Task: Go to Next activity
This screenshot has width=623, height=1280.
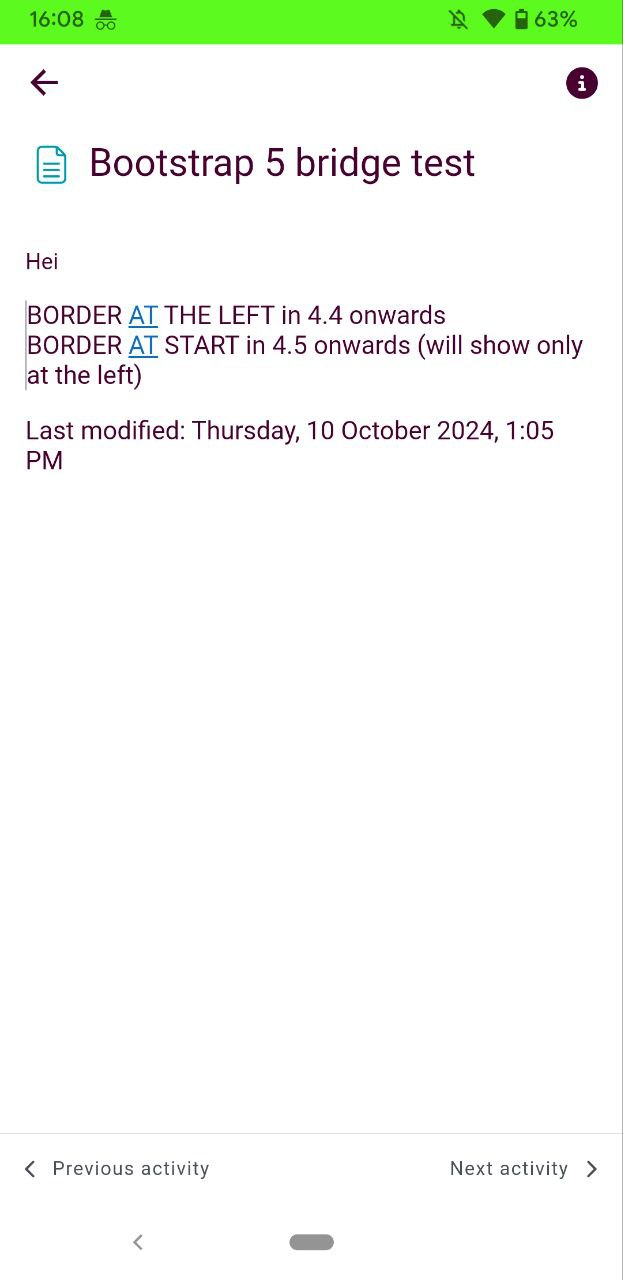Action: click(524, 1168)
